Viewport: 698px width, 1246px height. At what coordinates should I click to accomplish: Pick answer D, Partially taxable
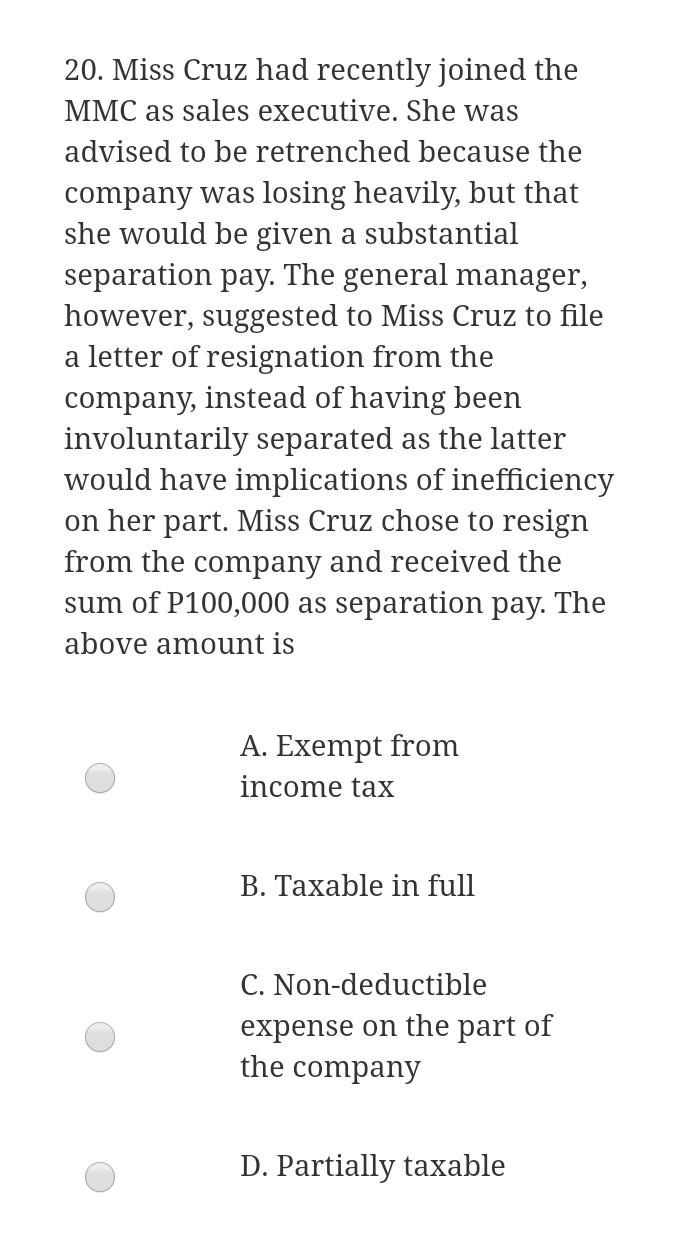point(100,1177)
